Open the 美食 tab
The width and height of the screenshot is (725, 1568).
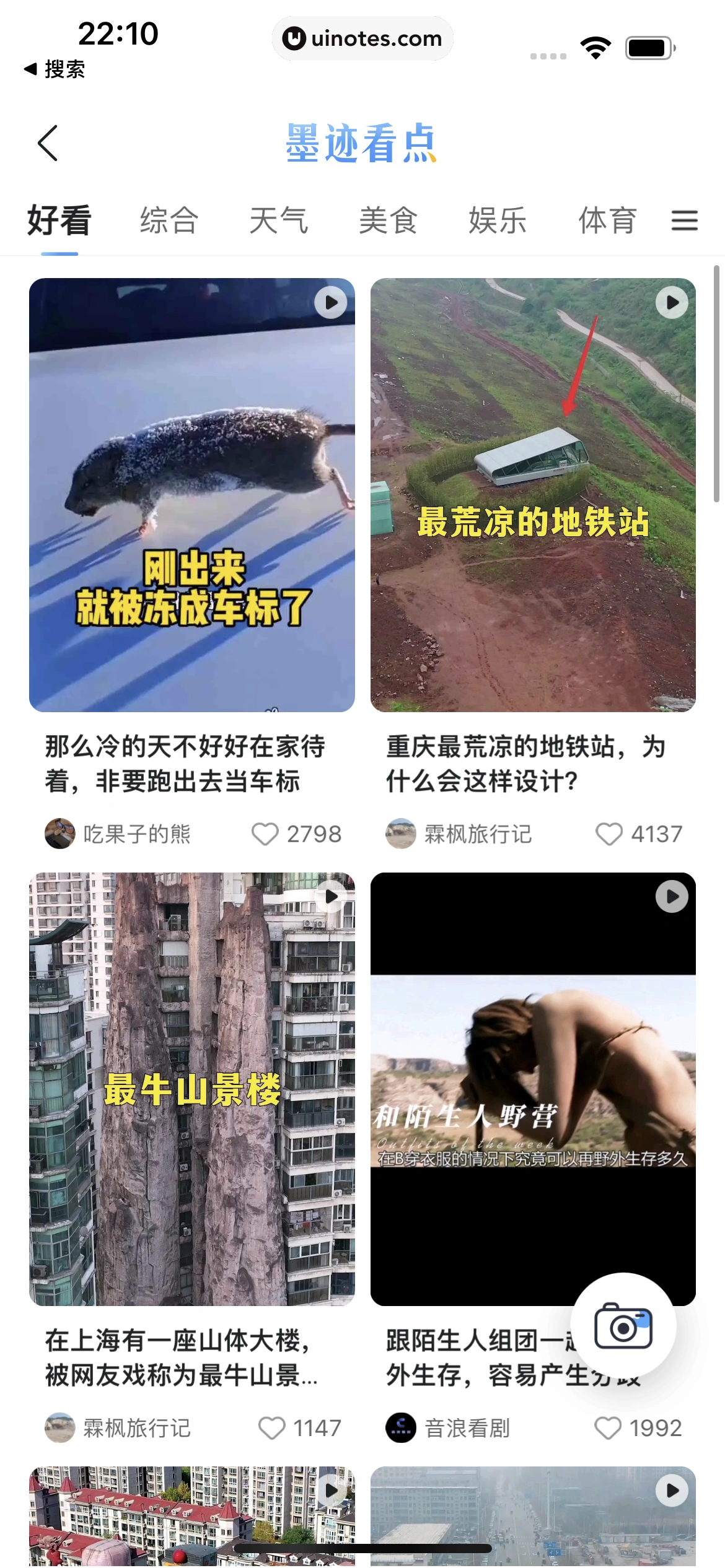[388, 220]
